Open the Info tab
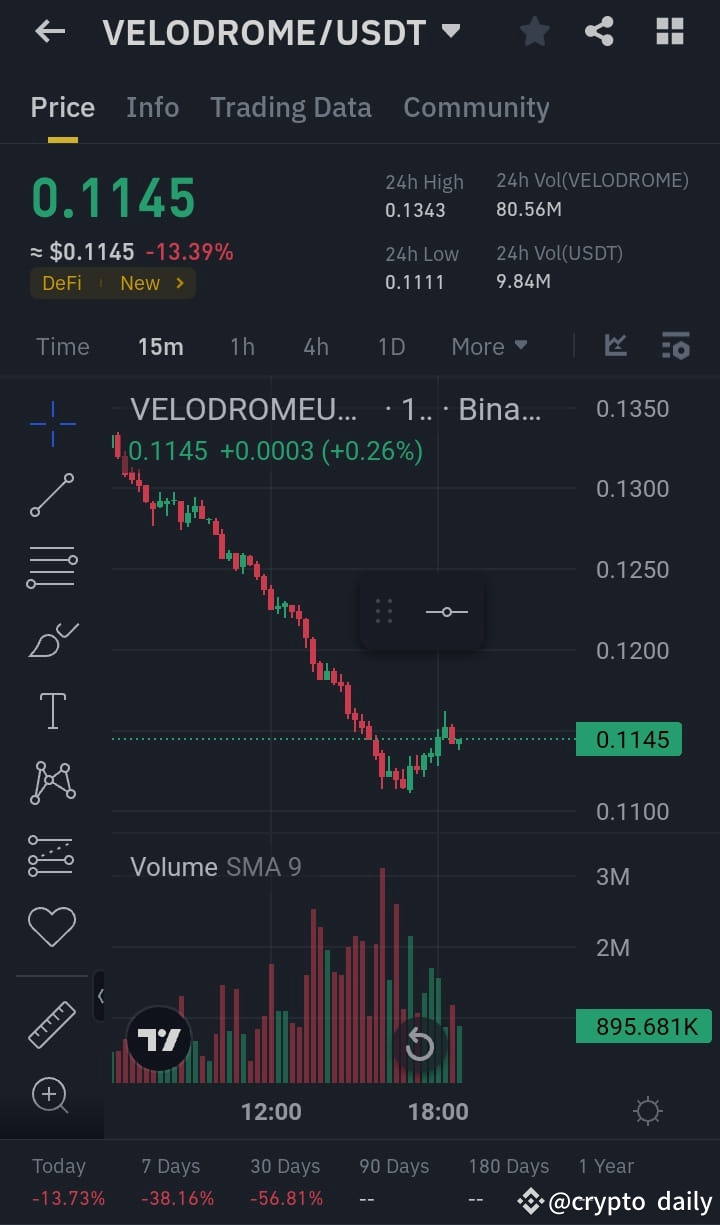This screenshot has height=1225, width=720. click(152, 107)
